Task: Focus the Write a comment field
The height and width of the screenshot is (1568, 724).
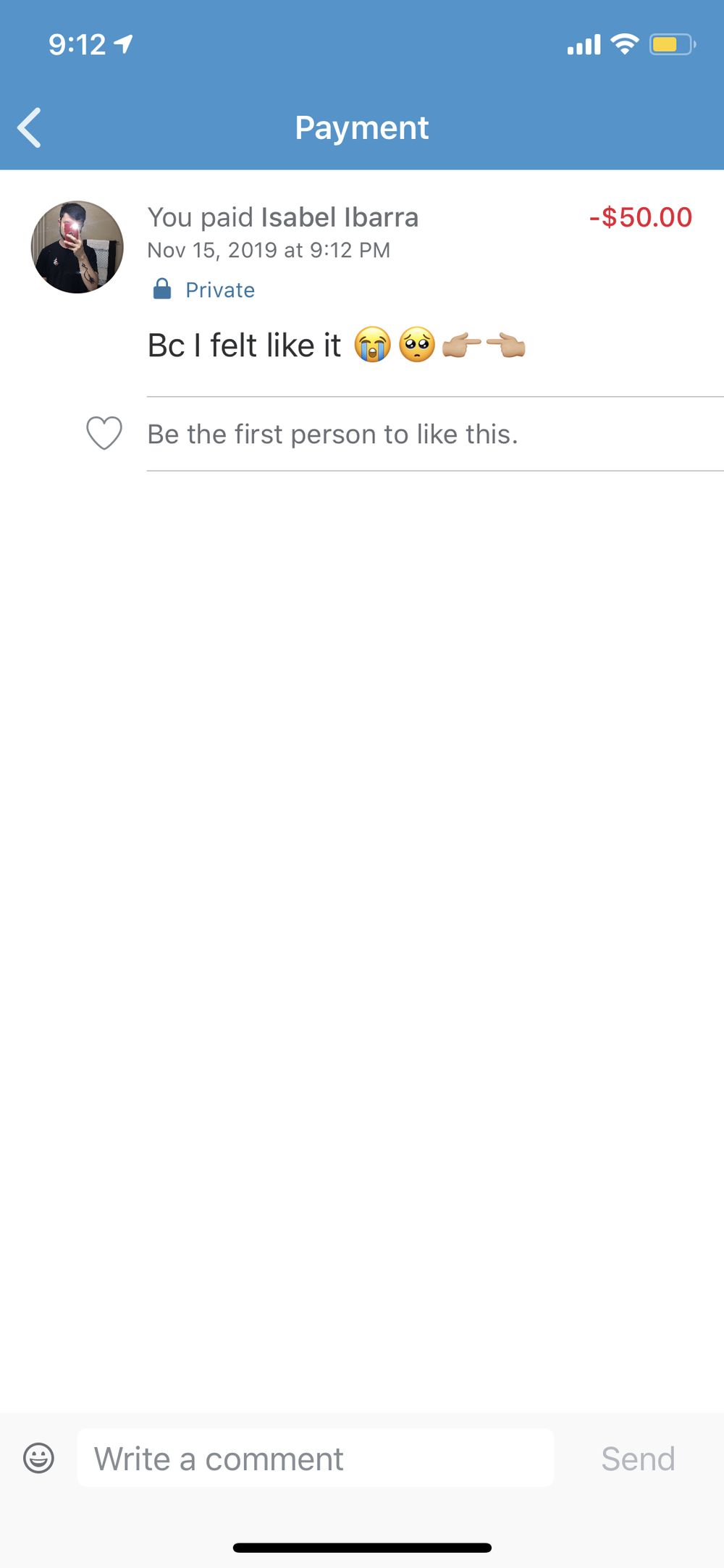Action: tap(316, 1458)
